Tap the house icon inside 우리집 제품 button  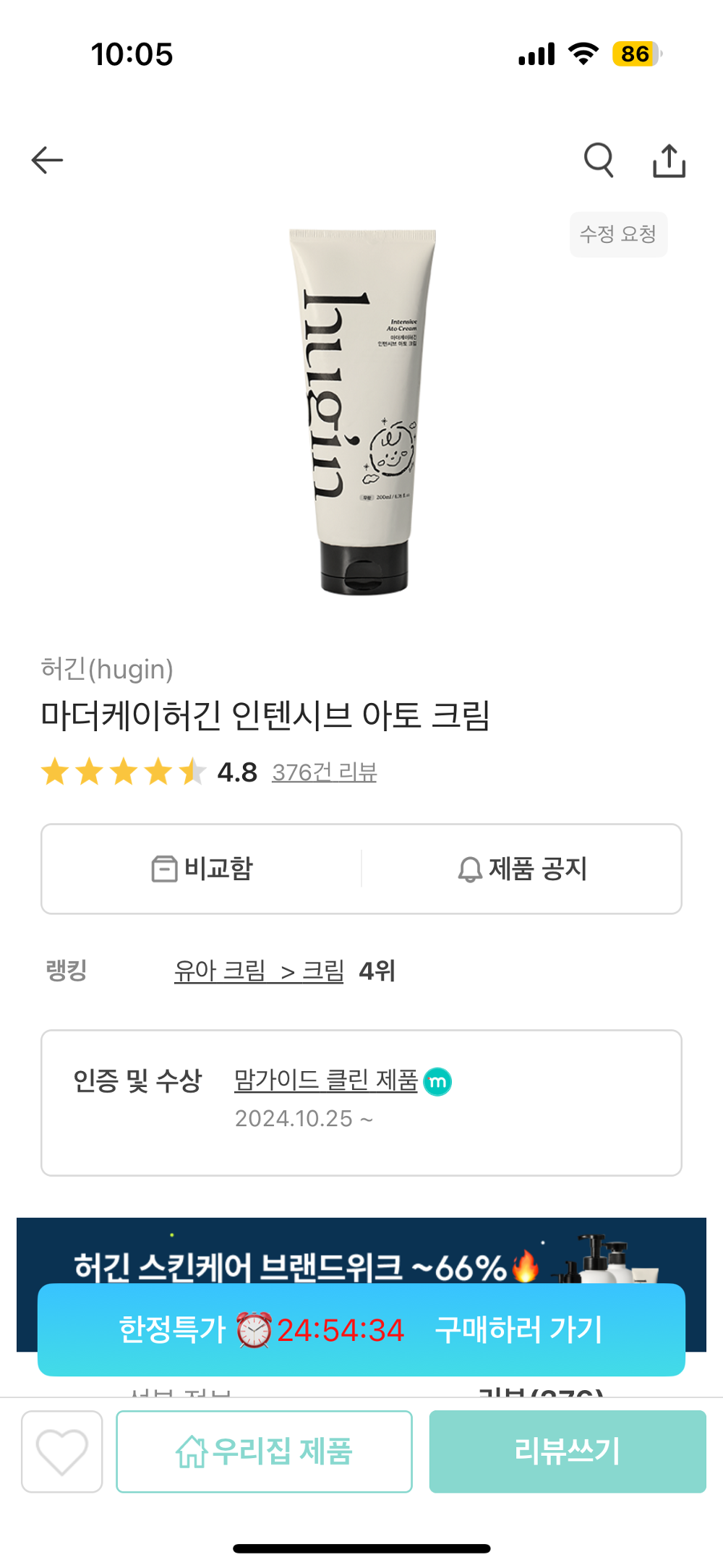point(192,1451)
